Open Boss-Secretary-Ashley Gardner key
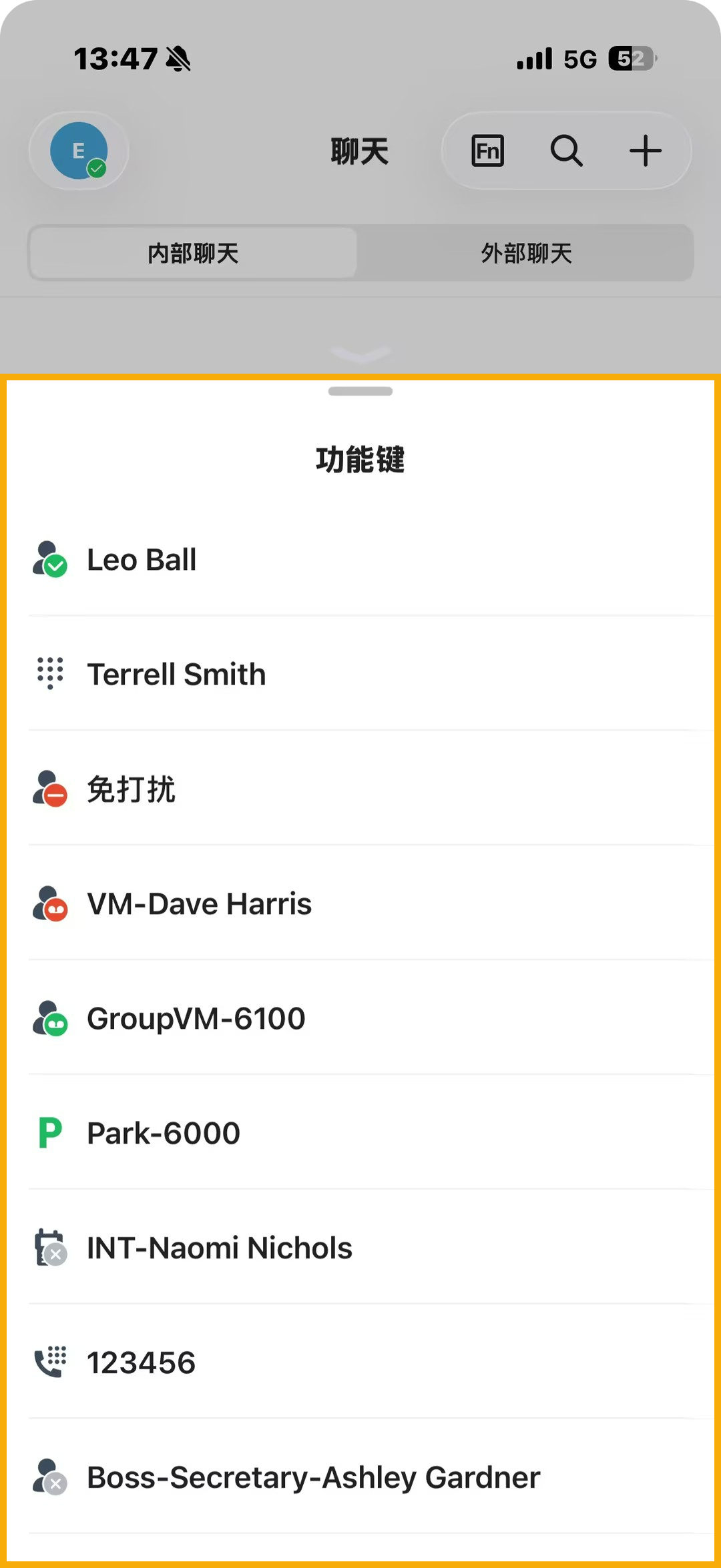 313,1477
